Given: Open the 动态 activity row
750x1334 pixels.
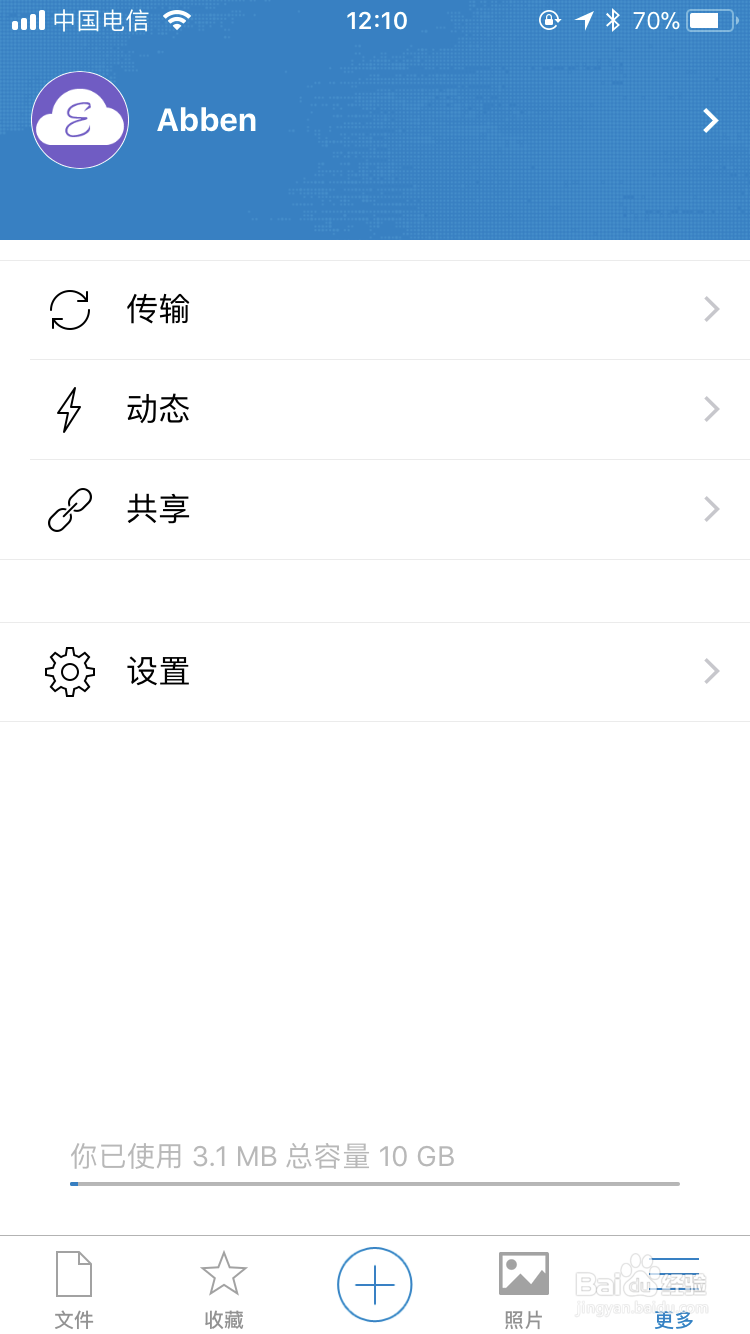Looking at the screenshot, I should tap(375, 409).
